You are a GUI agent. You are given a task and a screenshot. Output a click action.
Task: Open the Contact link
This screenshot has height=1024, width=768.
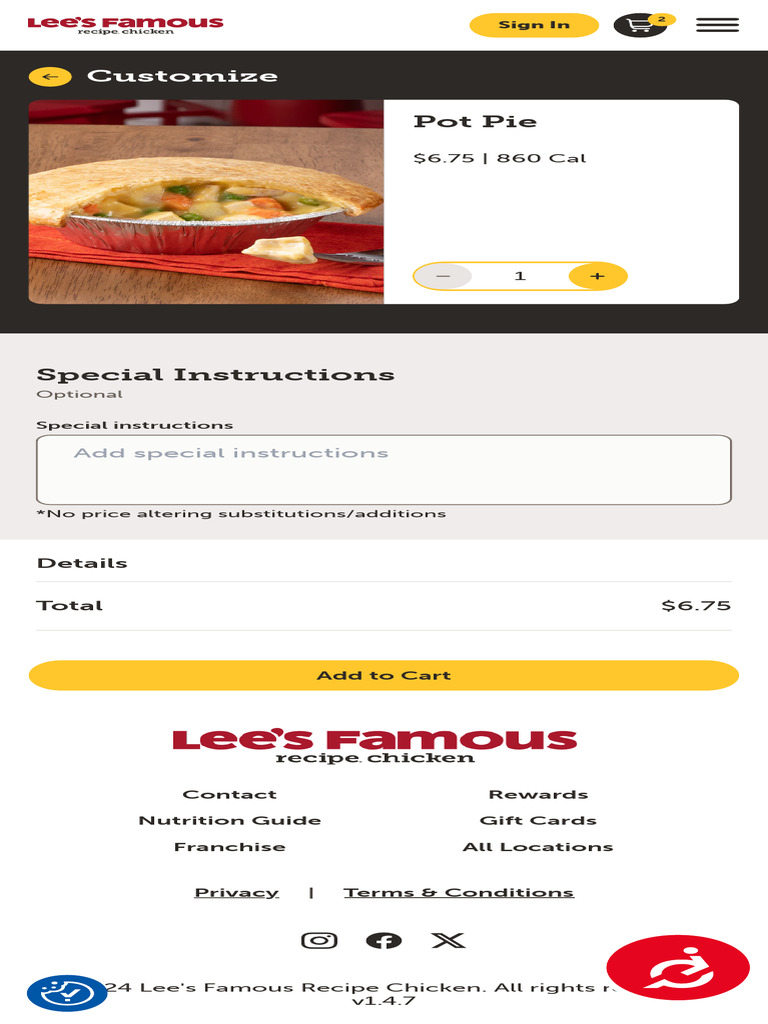[x=229, y=795]
